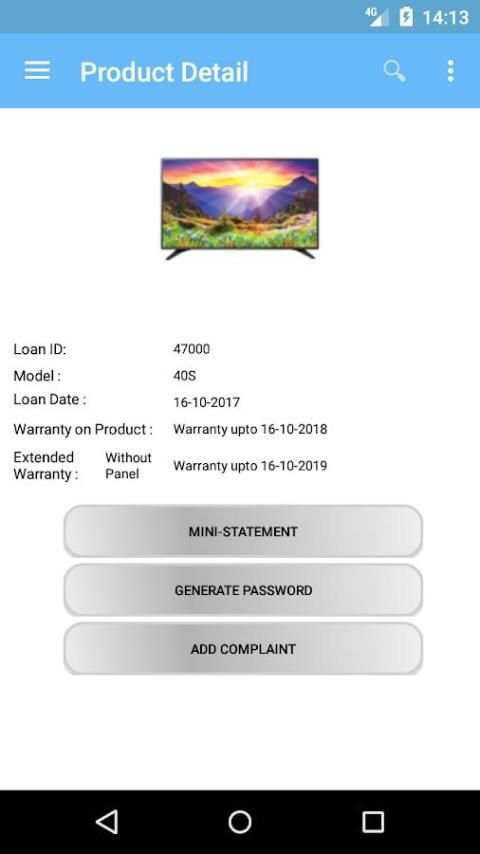The width and height of the screenshot is (480, 854).
Task: Open the hamburger drawer menu
Action: coord(37,71)
